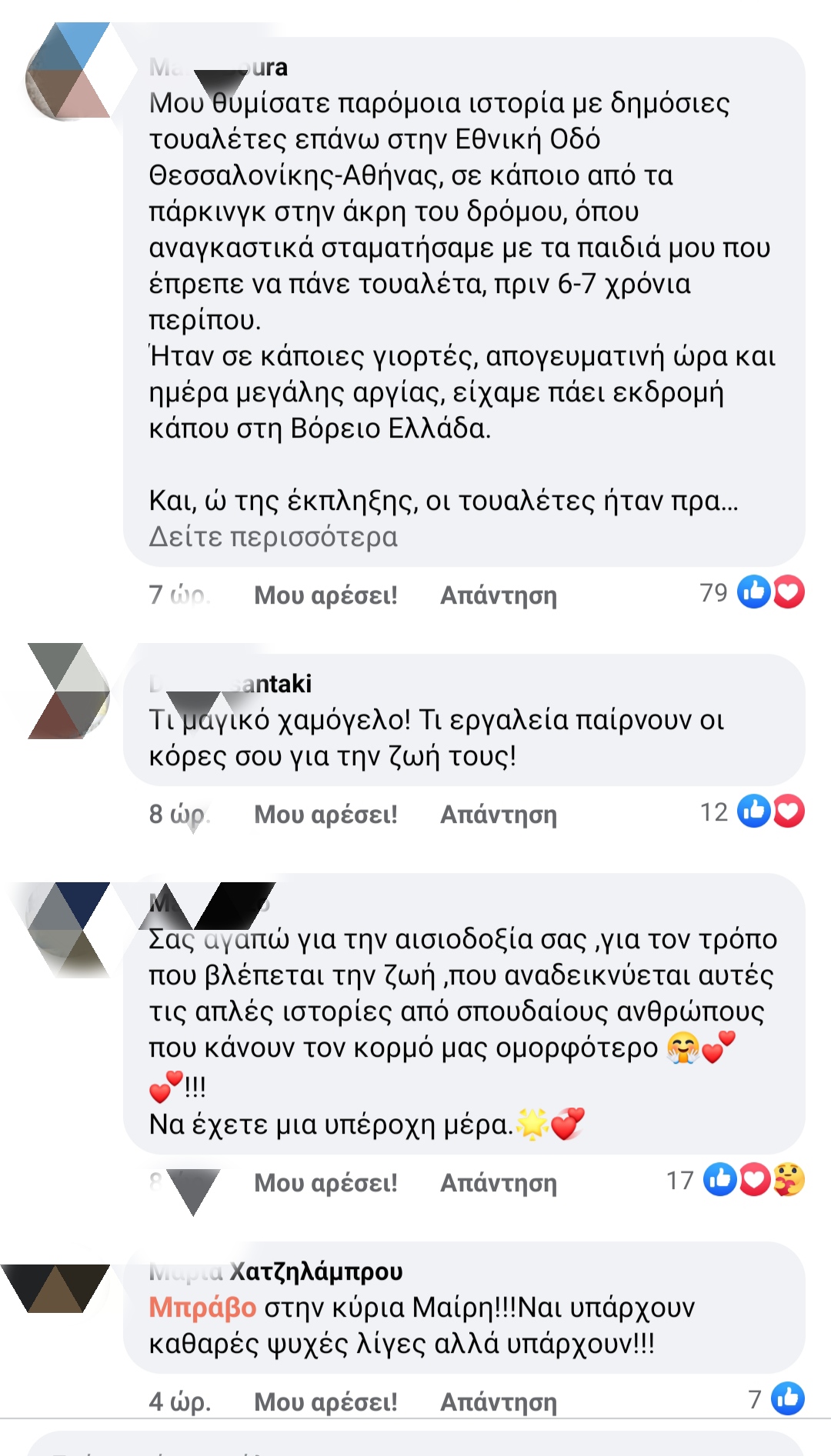Like the comment about public toilets
The width and height of the screenshot is (831, 1456).
(325, 595)
